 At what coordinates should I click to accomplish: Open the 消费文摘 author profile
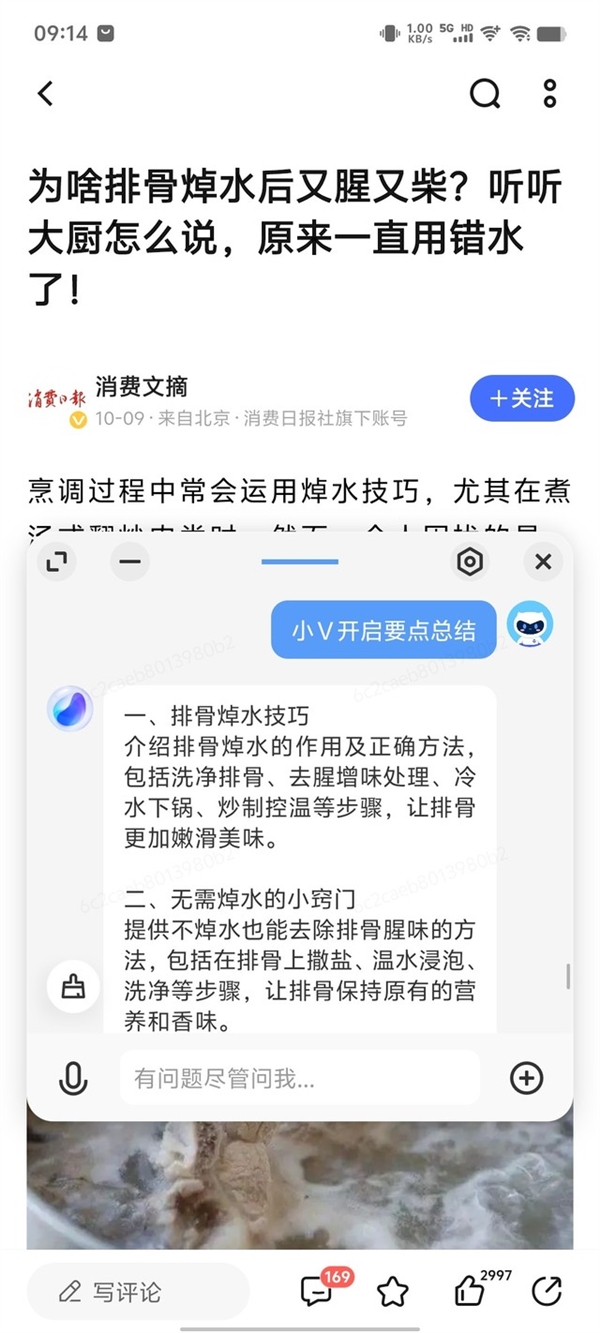point(141,386)
